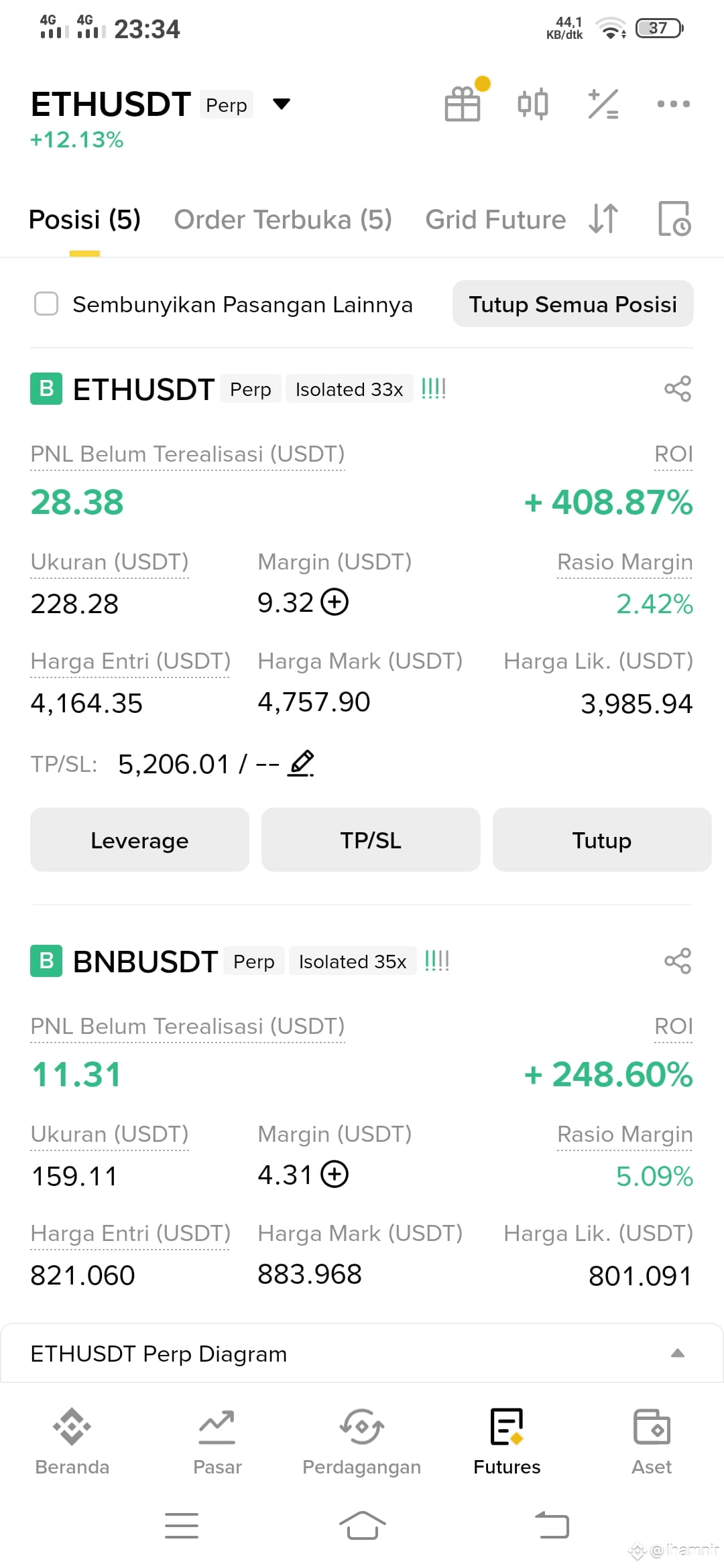Open the calculator icon
Image resolution: width=724 pixels, height=1568 pixels.
point(603,104)
